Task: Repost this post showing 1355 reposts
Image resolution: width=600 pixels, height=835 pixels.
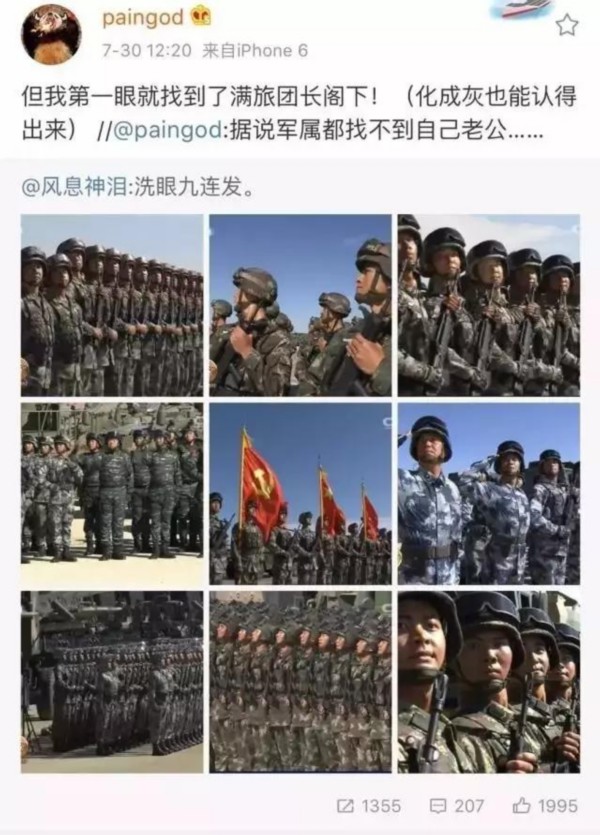Action: coord(370,805)
